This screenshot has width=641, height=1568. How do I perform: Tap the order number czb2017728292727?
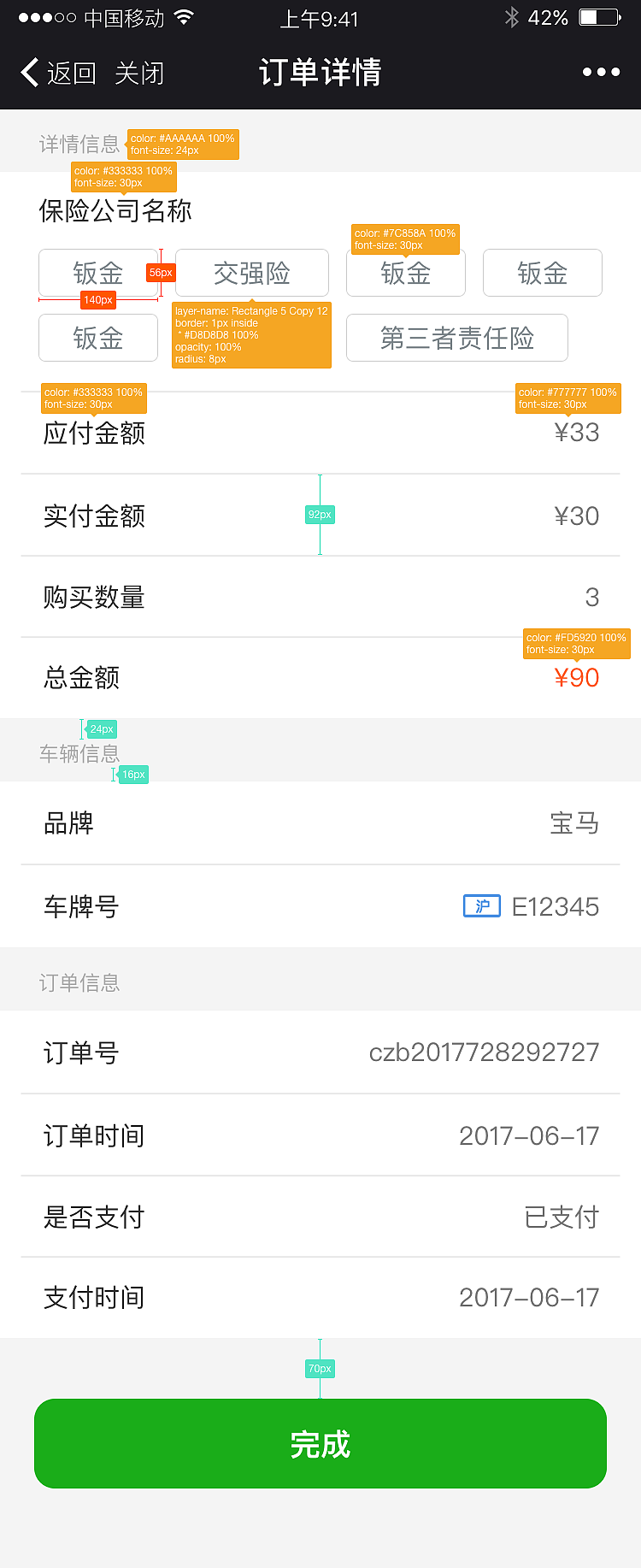pyautogui.click(x=485, y=1052)
